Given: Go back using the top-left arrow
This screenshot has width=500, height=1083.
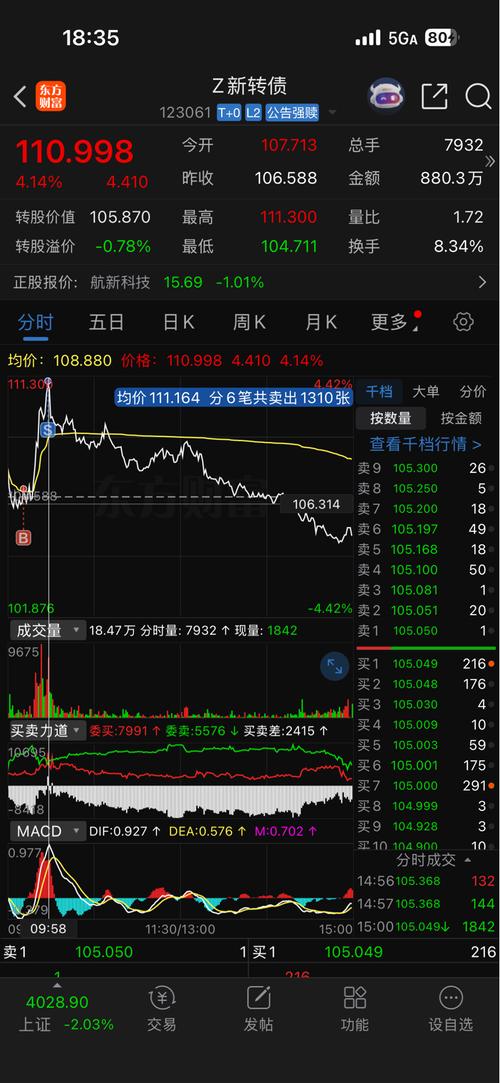Looking at the screenshot, I should (x=20, y=97).
